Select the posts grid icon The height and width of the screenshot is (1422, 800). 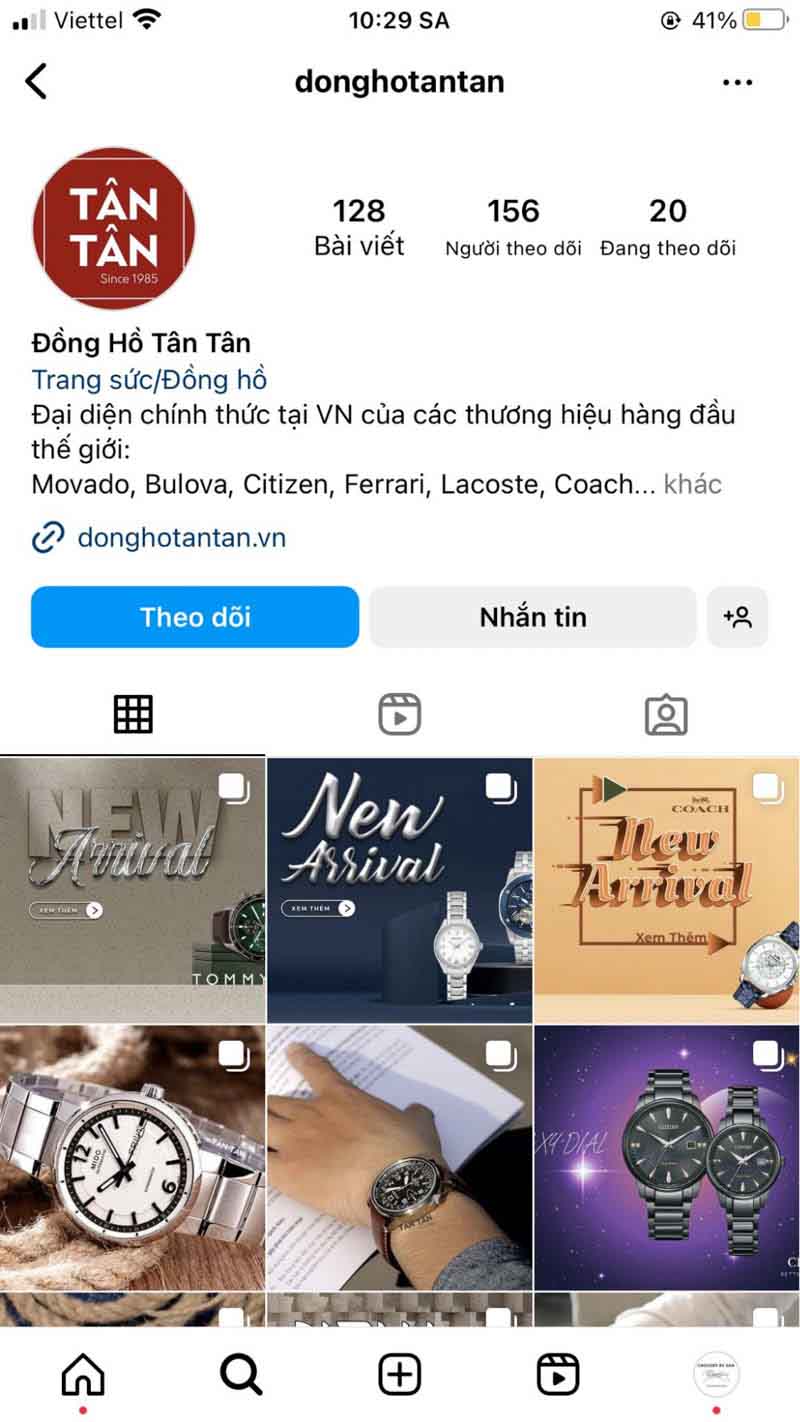tap(133, 714)
